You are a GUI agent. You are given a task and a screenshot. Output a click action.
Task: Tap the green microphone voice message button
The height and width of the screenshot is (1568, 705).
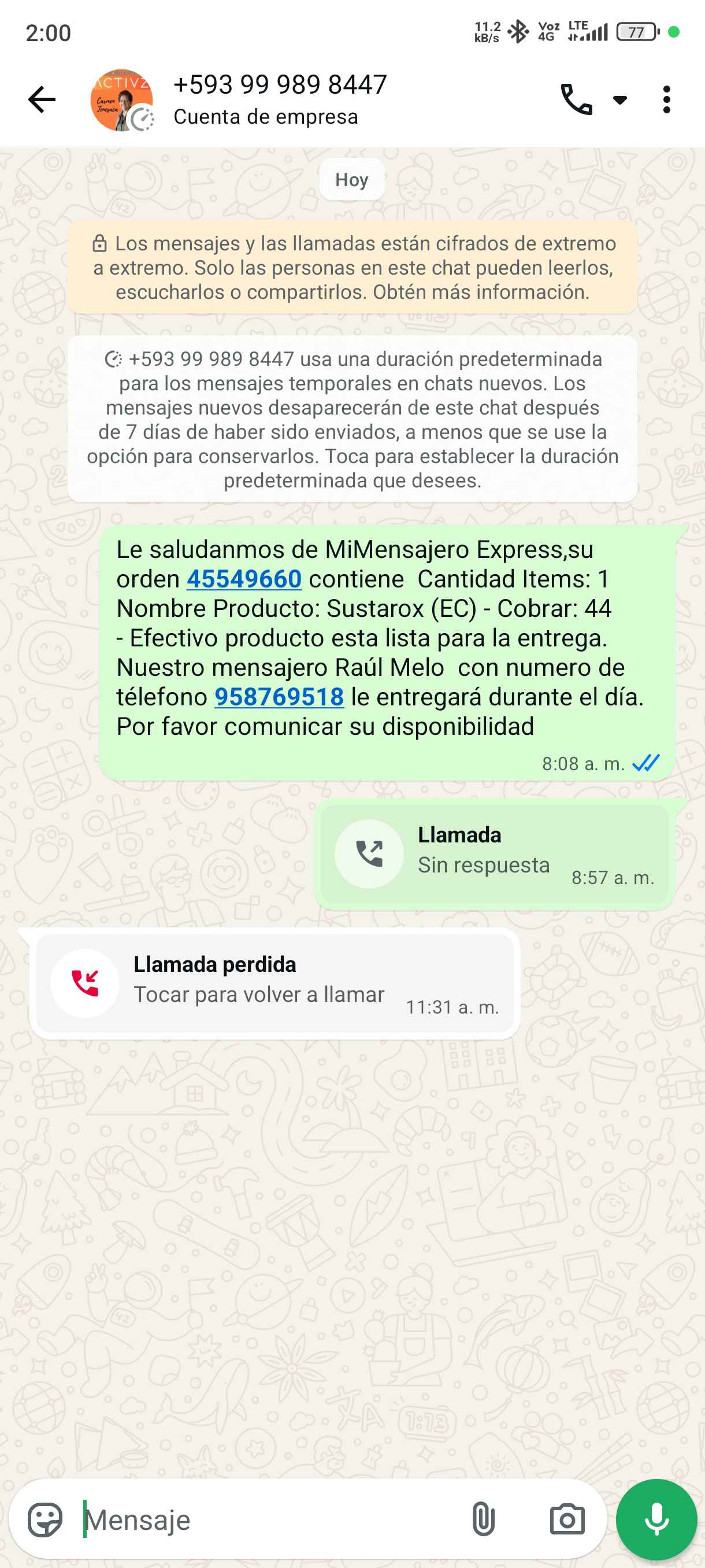click(656, 1519)
